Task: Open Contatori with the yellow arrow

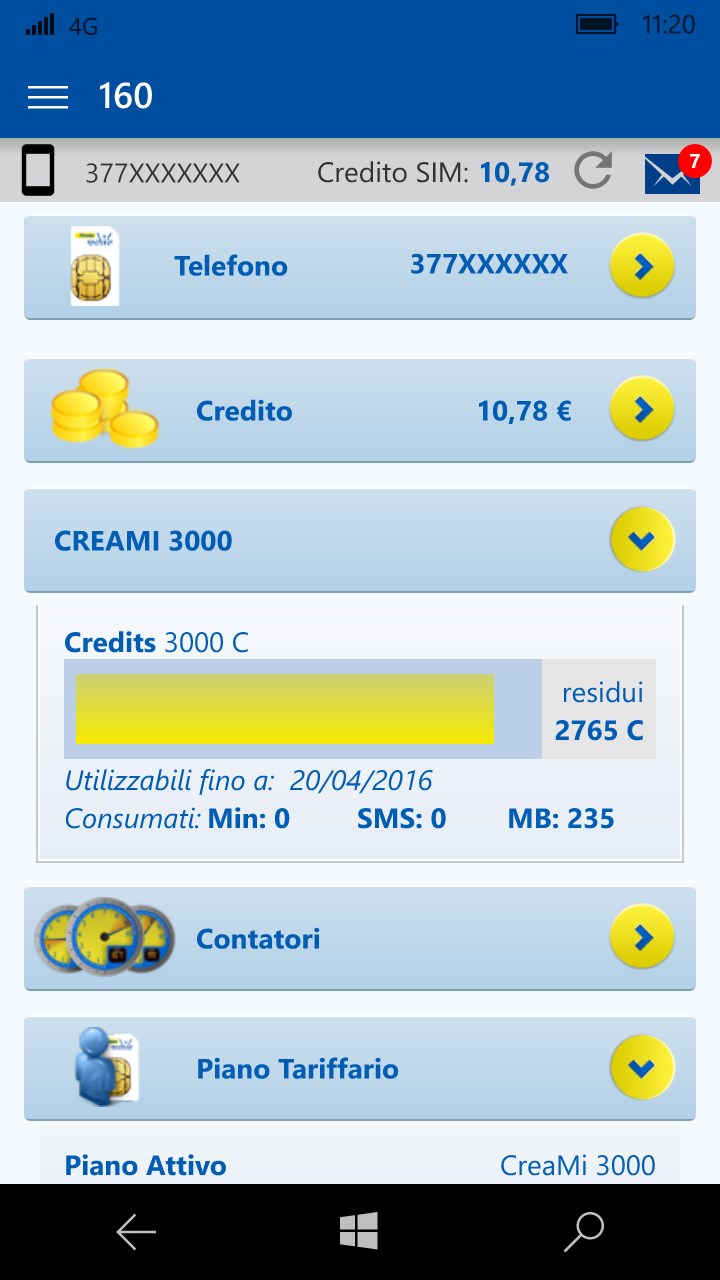Action: tap(641, 938)
